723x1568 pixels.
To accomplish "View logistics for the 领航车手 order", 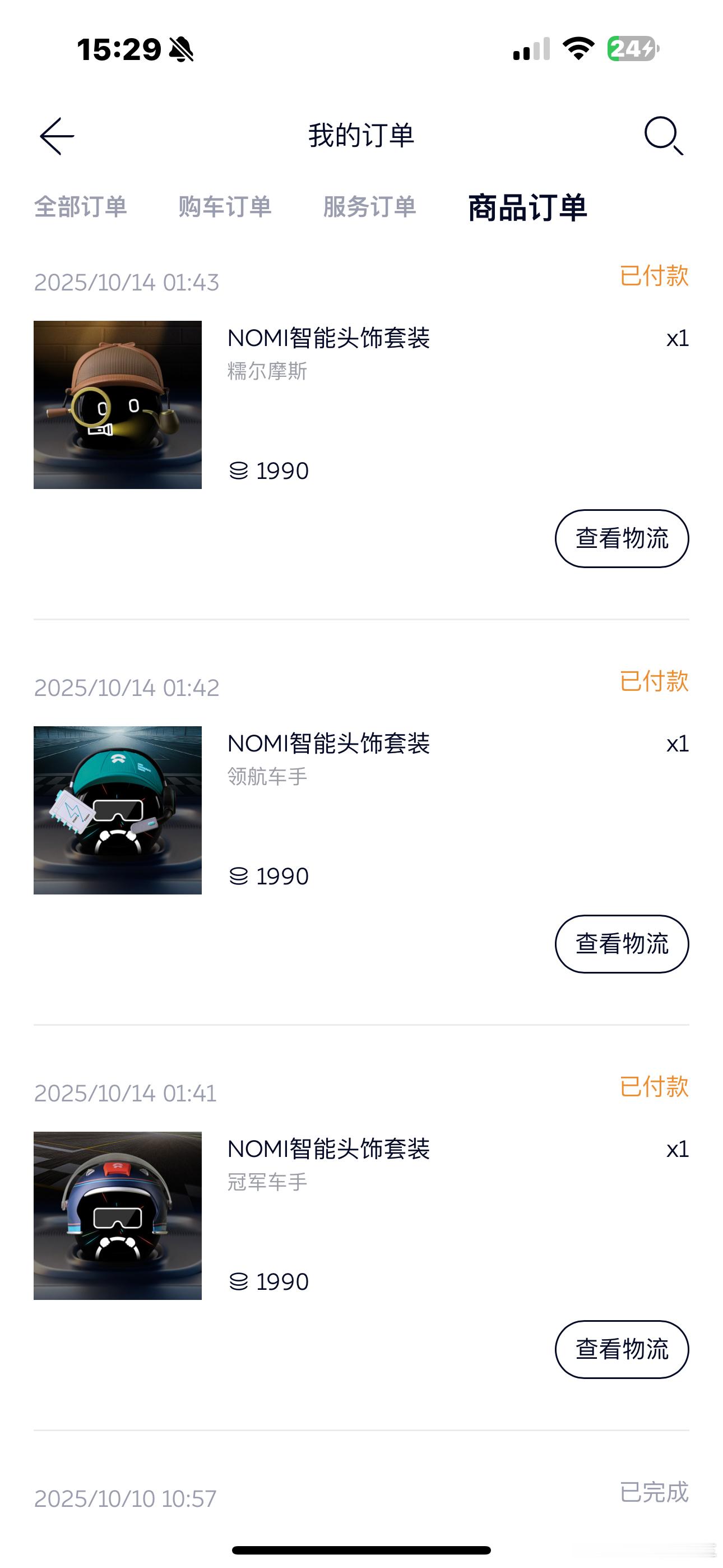I will coord(622,944).
